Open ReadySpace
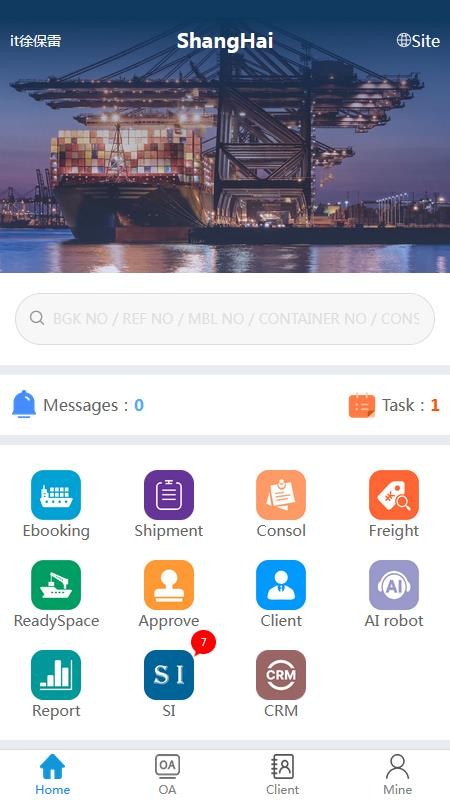The image size is (450, 800). 56,594
